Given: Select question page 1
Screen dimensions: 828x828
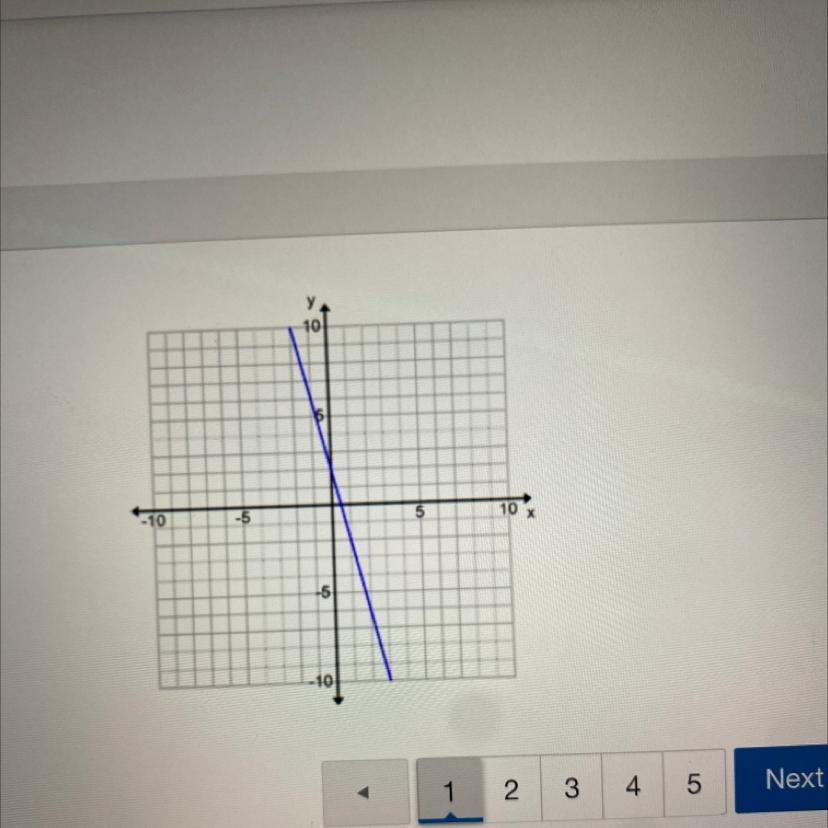Looking at the screenshot, I should (x=449, y=791).
